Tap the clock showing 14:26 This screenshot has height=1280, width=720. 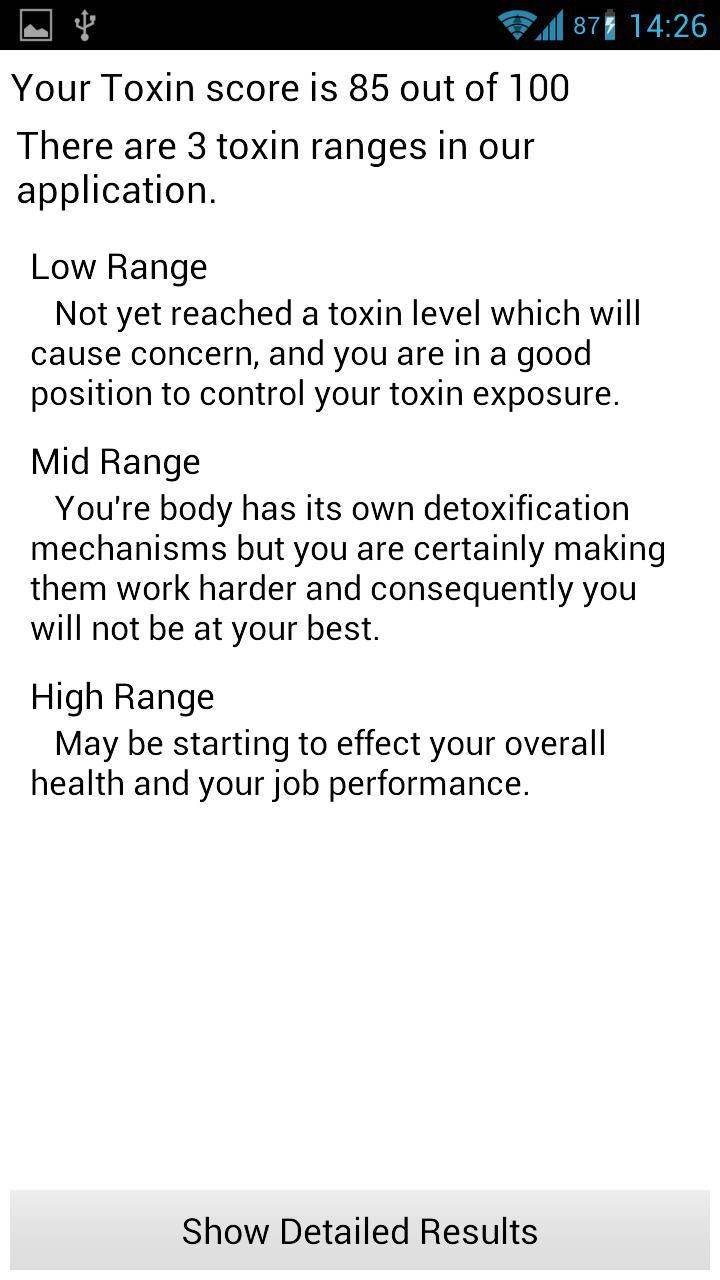coord(669,26)
